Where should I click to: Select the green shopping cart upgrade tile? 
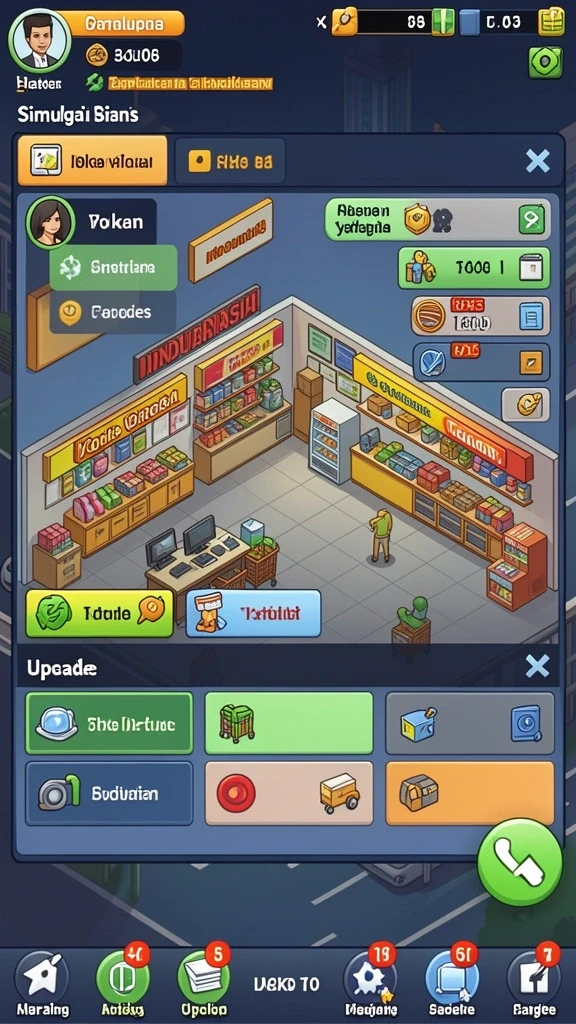coord(289,724)
